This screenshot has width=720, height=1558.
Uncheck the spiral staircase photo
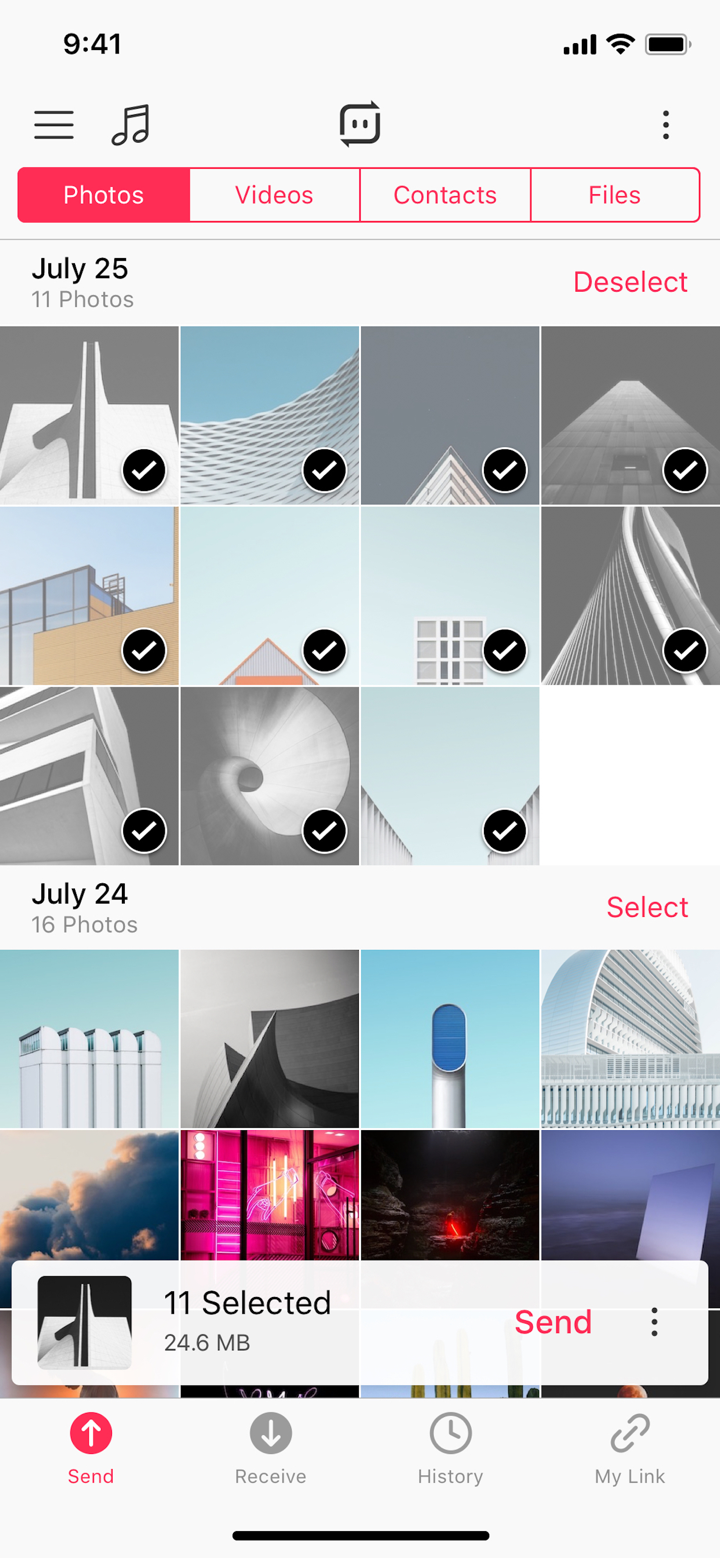(x=324, y=830)
